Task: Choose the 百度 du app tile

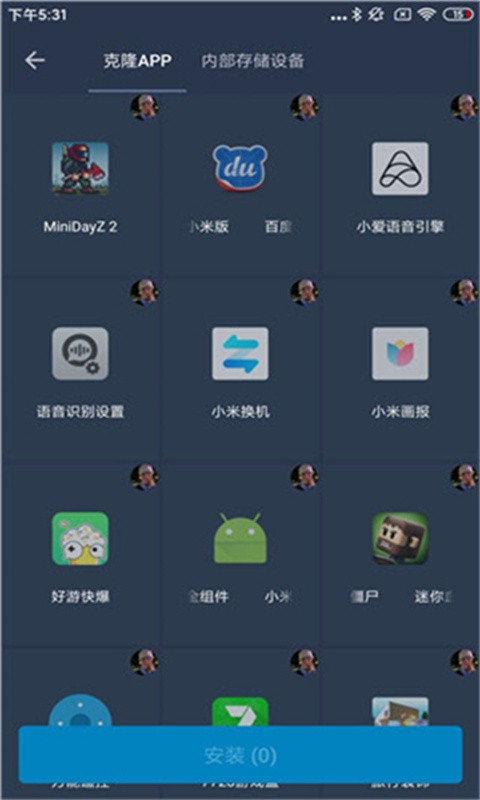Action: [x=240, y=186]
